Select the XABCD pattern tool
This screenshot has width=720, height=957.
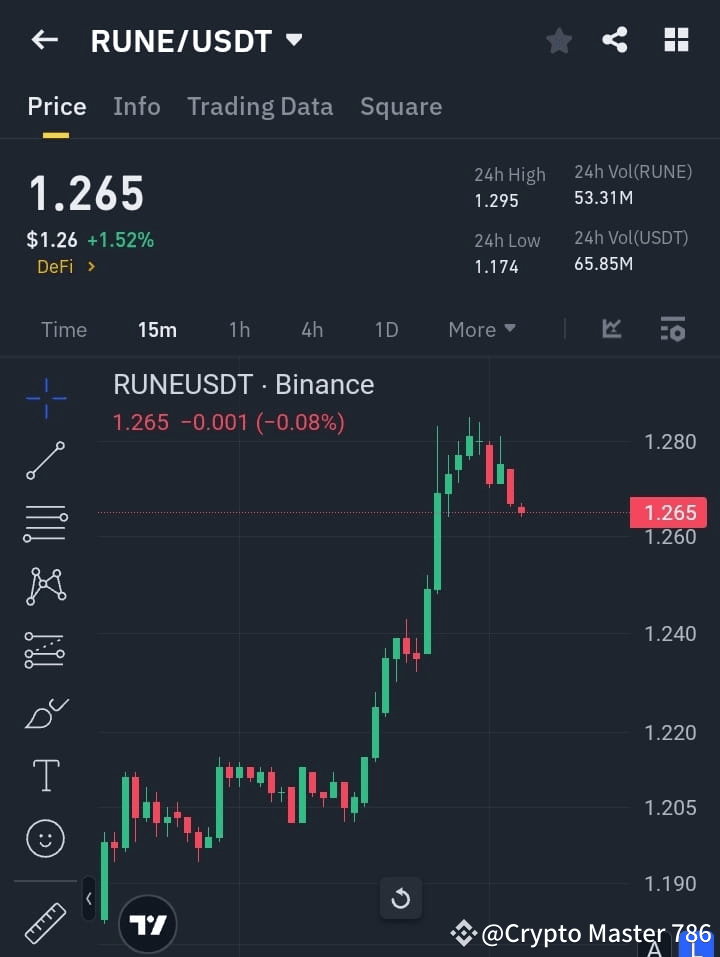pyautogui.click(x=44, y=587)
